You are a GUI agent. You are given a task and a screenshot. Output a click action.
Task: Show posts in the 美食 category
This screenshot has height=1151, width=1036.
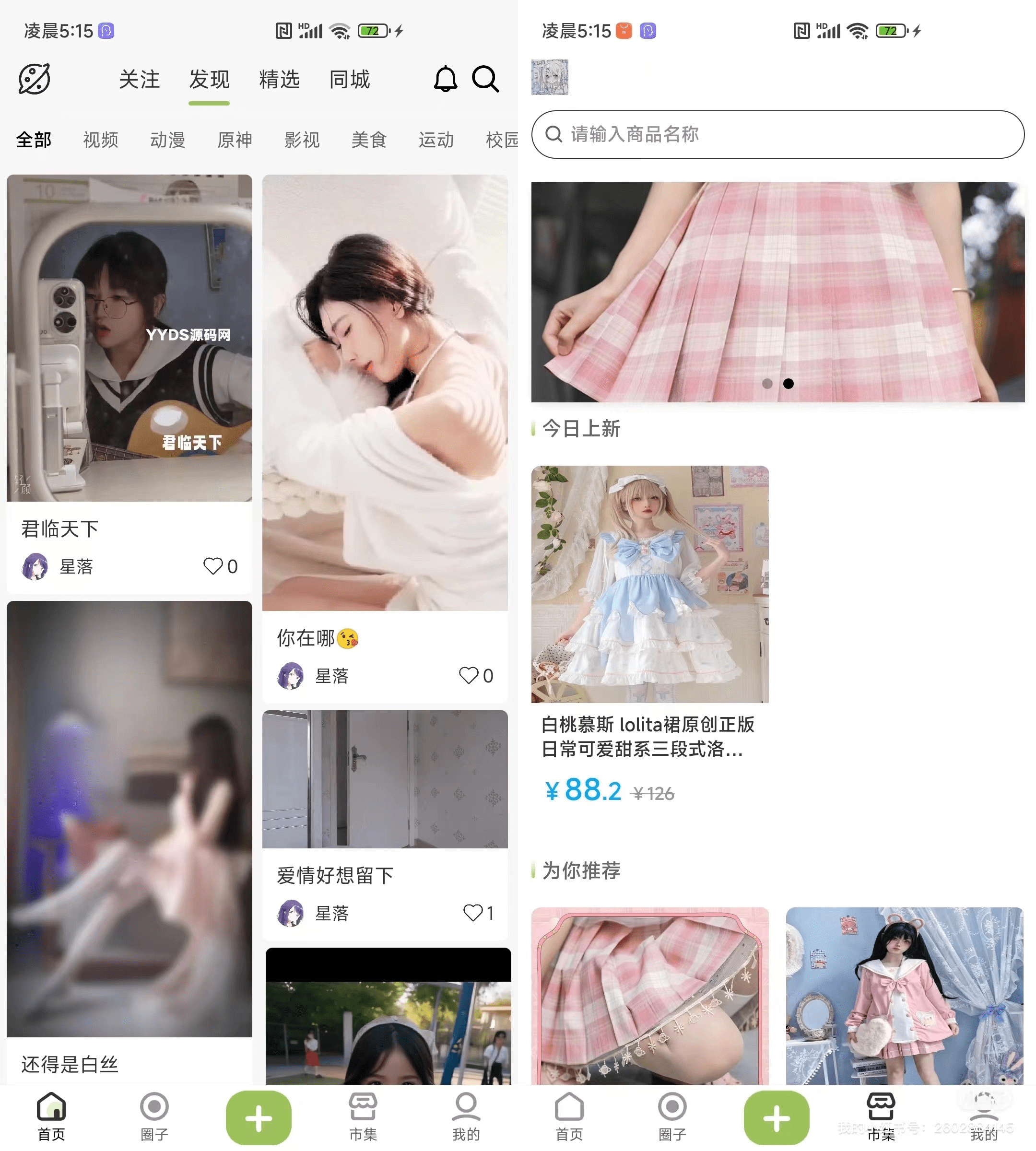coord(369,140)
